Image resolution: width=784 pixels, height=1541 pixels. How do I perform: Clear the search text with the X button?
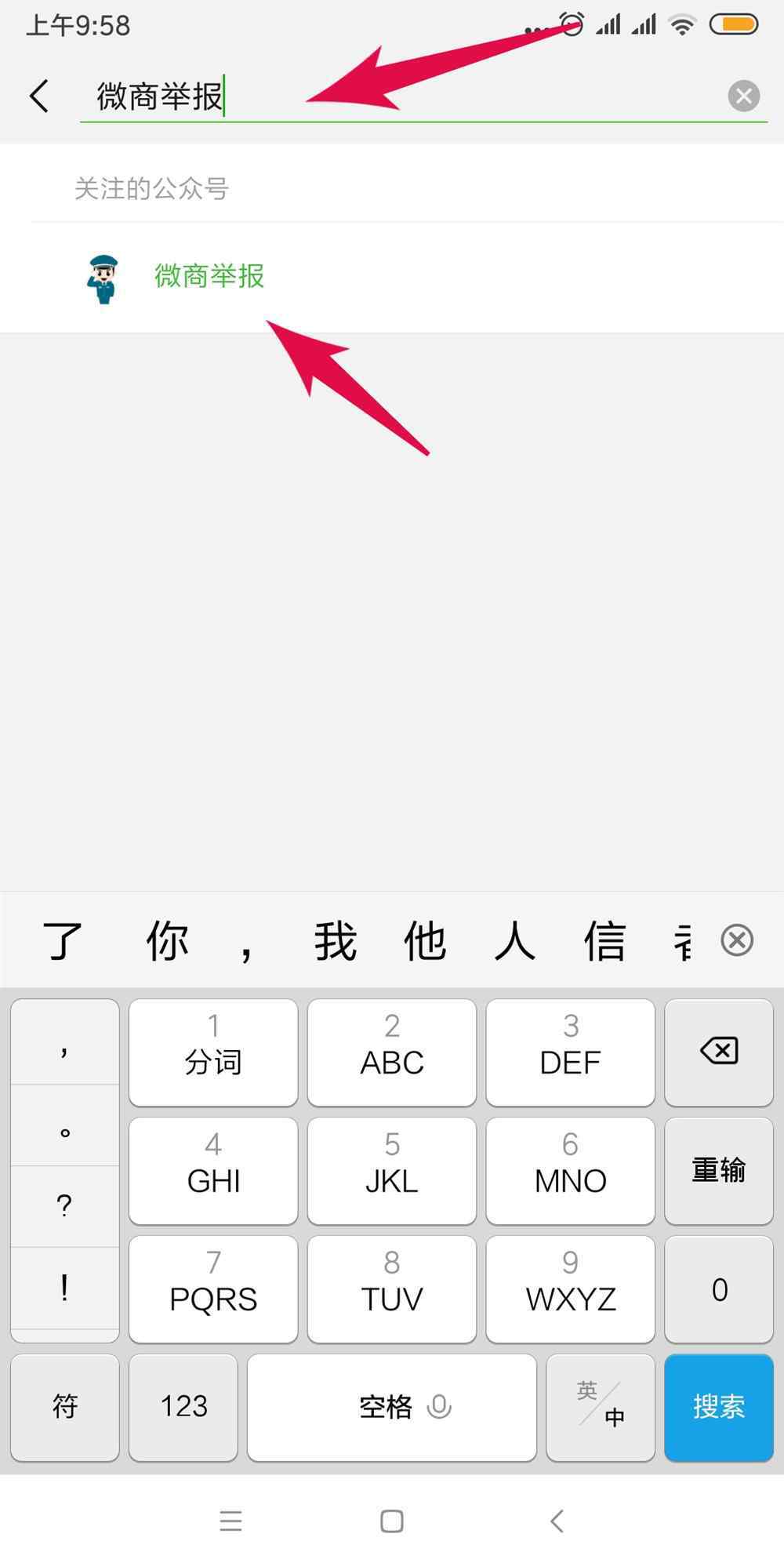tap(743, 96)
